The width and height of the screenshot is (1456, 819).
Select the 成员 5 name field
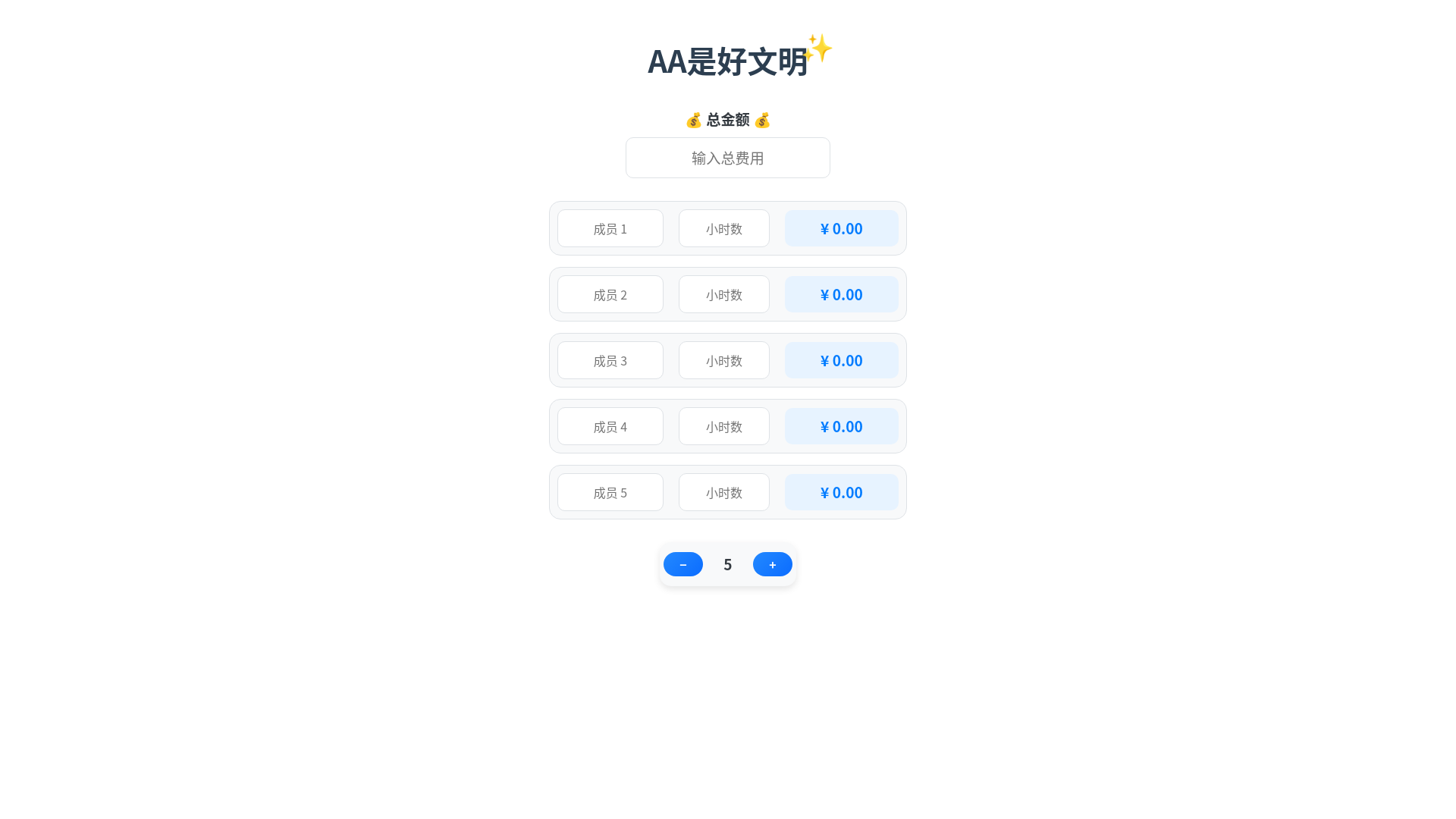pyautogui.click(x=610, y=492)
